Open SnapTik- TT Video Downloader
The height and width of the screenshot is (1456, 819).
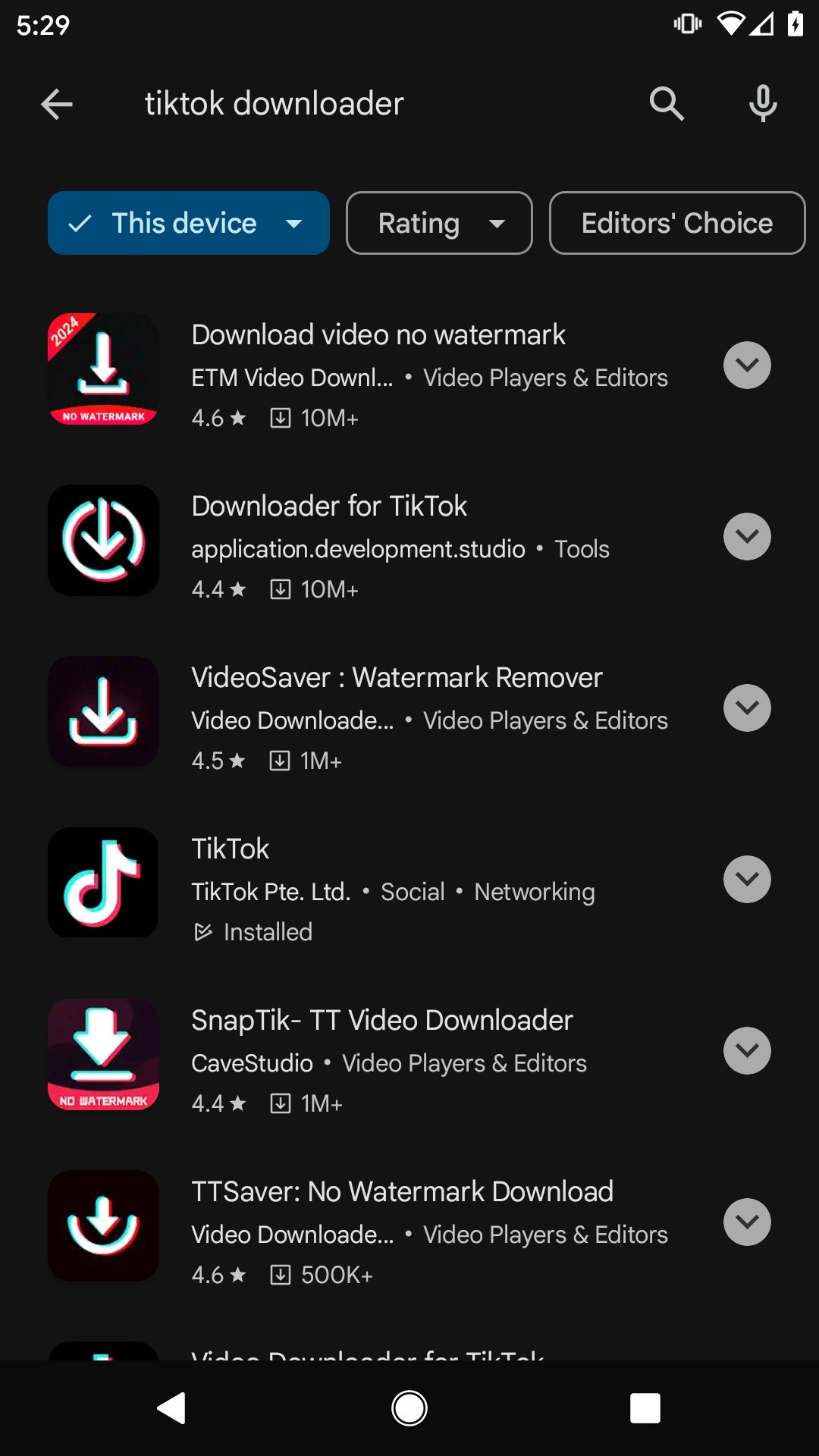click(382, 1021)
